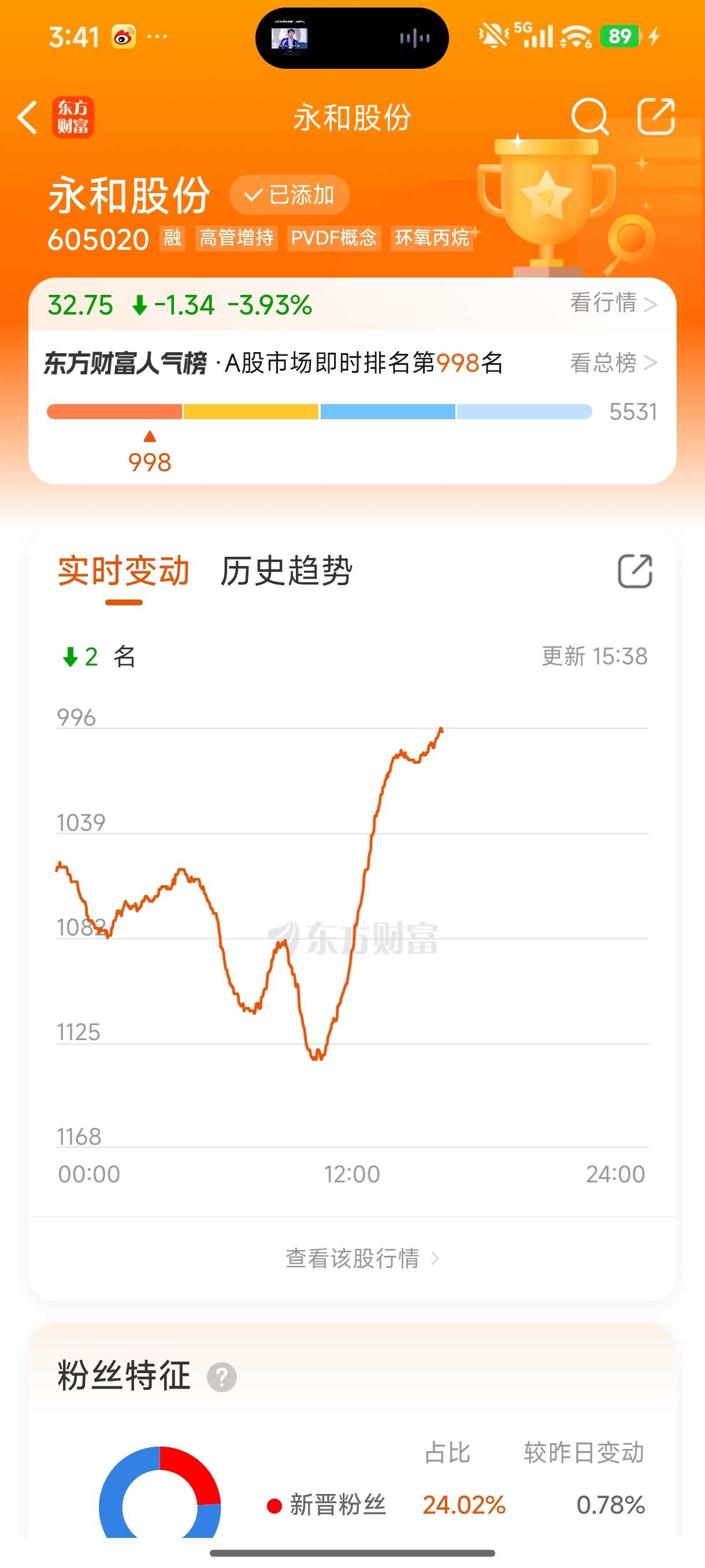705x1568 pixels.
Task: Share this page via top-right icon
Action: click(x=656, y=116)
